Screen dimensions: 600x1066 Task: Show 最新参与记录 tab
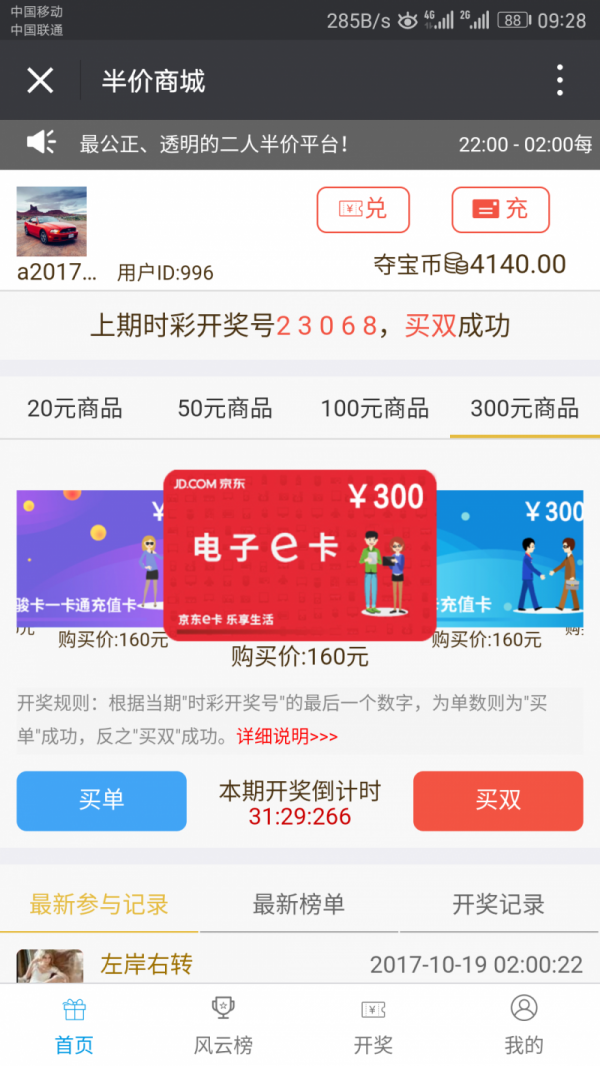(99, 905)
